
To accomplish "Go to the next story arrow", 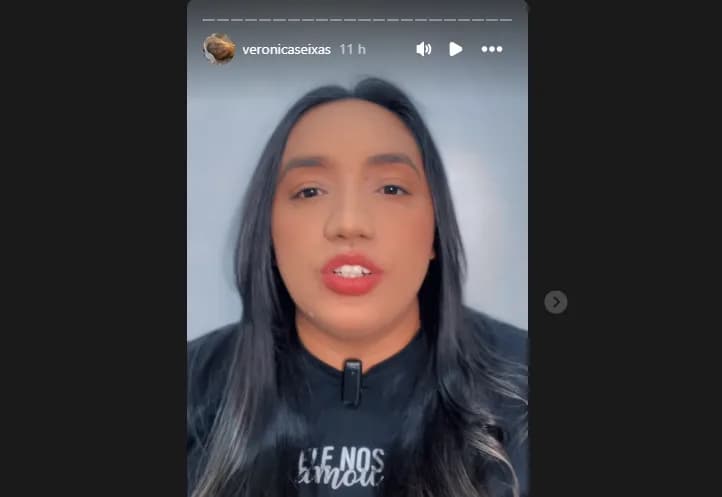I will [556, 302].
